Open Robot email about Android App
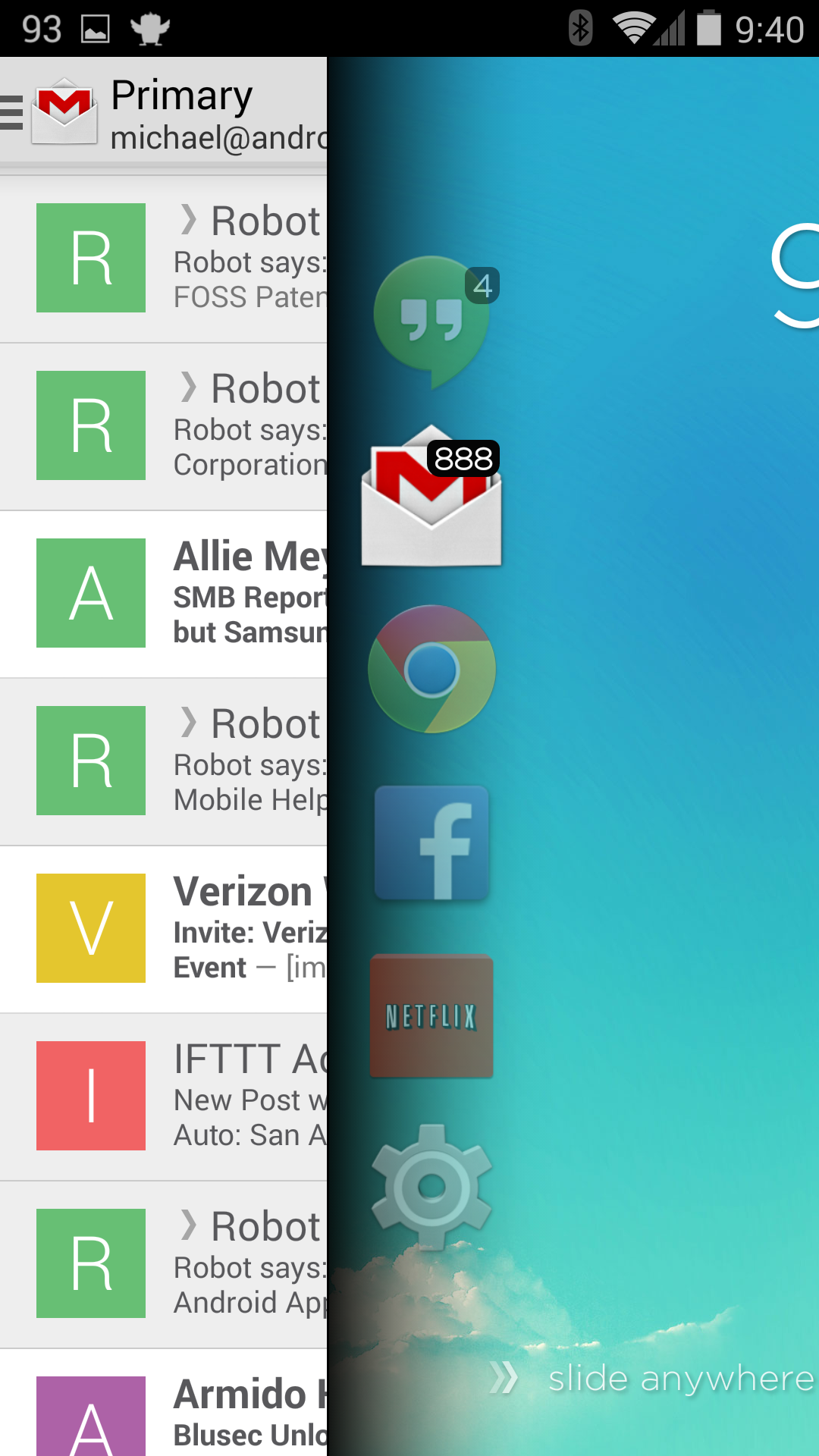The height and width of the screenshot is (1456, 819). pos(163,1265)
